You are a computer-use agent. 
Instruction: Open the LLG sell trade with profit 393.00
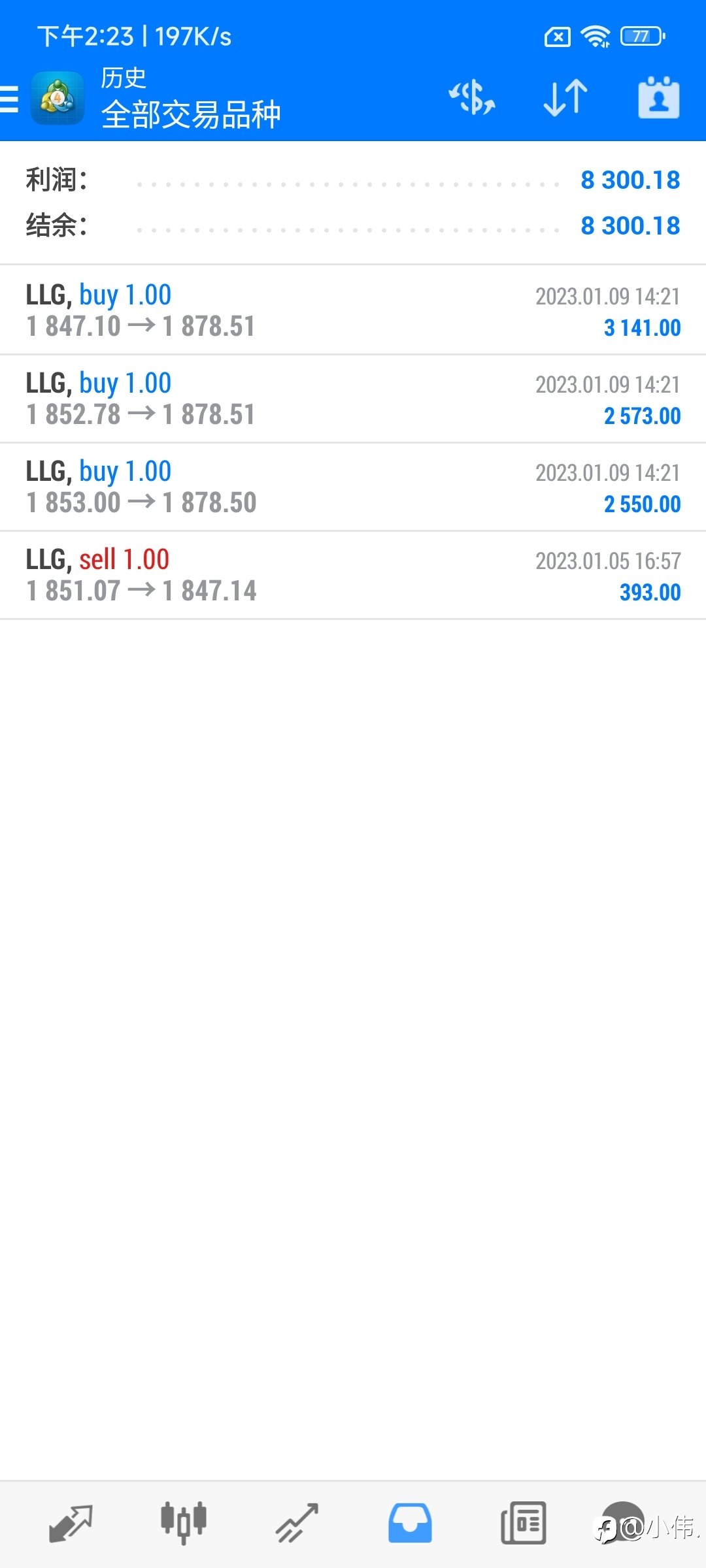[x=353, y=575]
